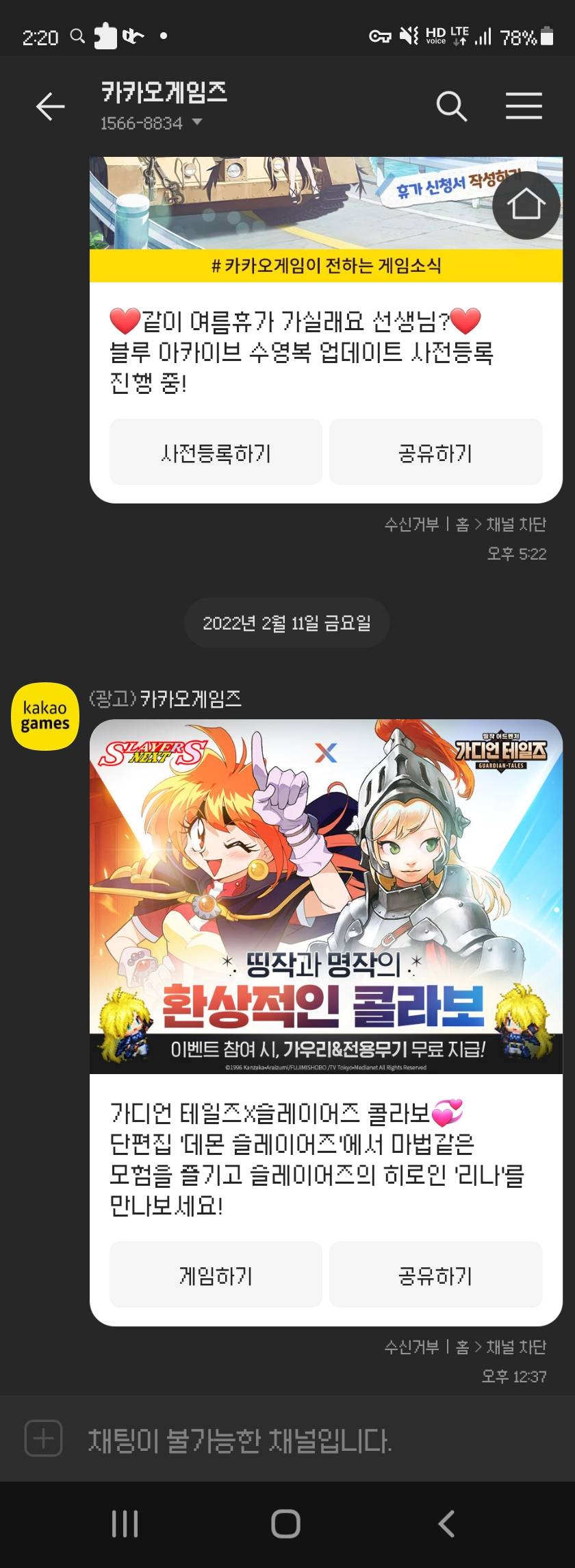Tap the 사전등록하기 button
The width and height of the screenshot is (575, 1568).
(x=216, y=453)
